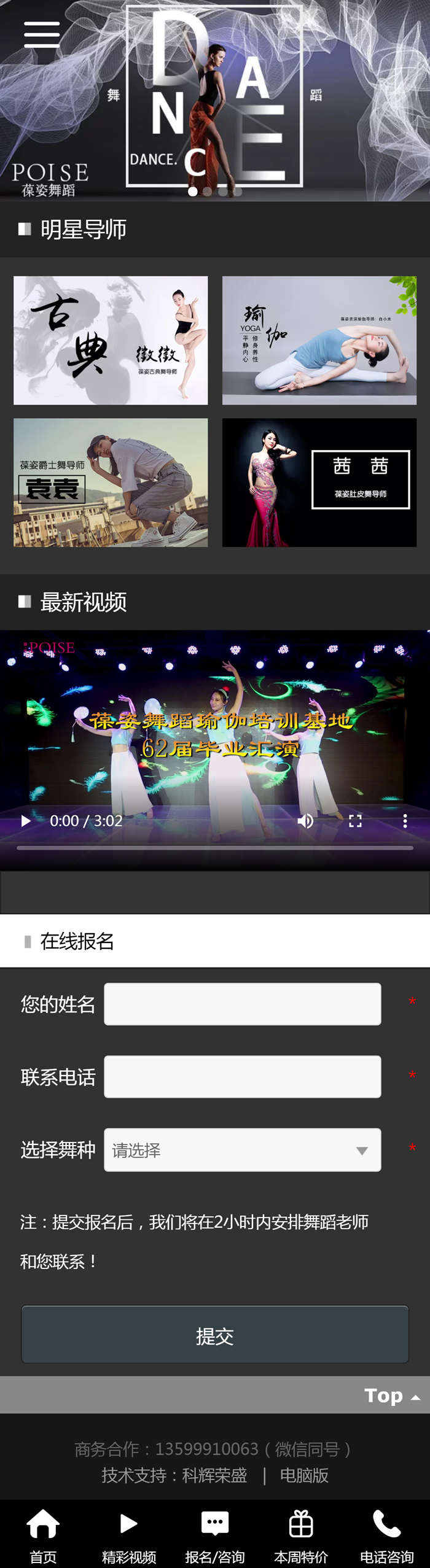
Task: Open the 瑜伽 yoga instructor card
Action: (319, 340)
